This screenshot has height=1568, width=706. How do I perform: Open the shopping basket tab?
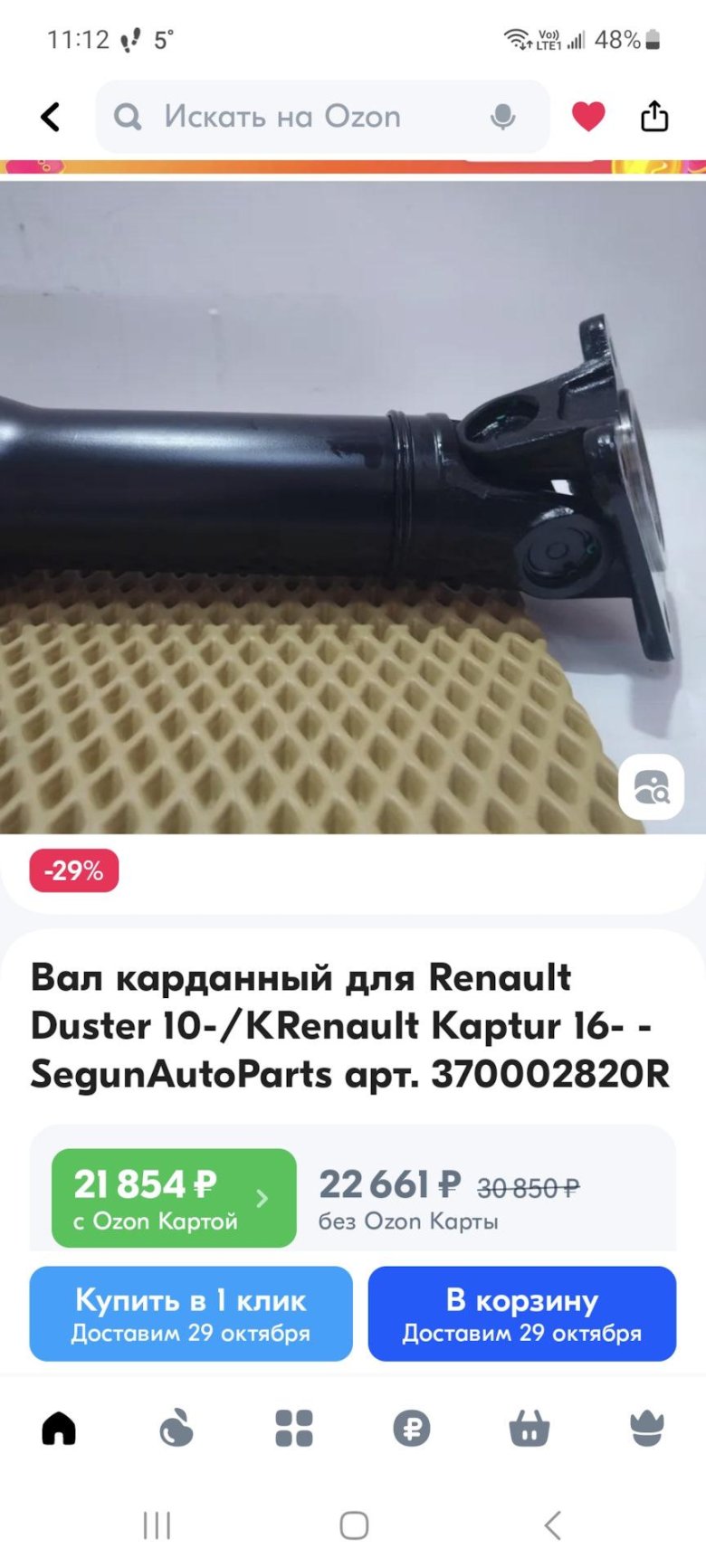pyautogui.click(x=529, y=1429)
